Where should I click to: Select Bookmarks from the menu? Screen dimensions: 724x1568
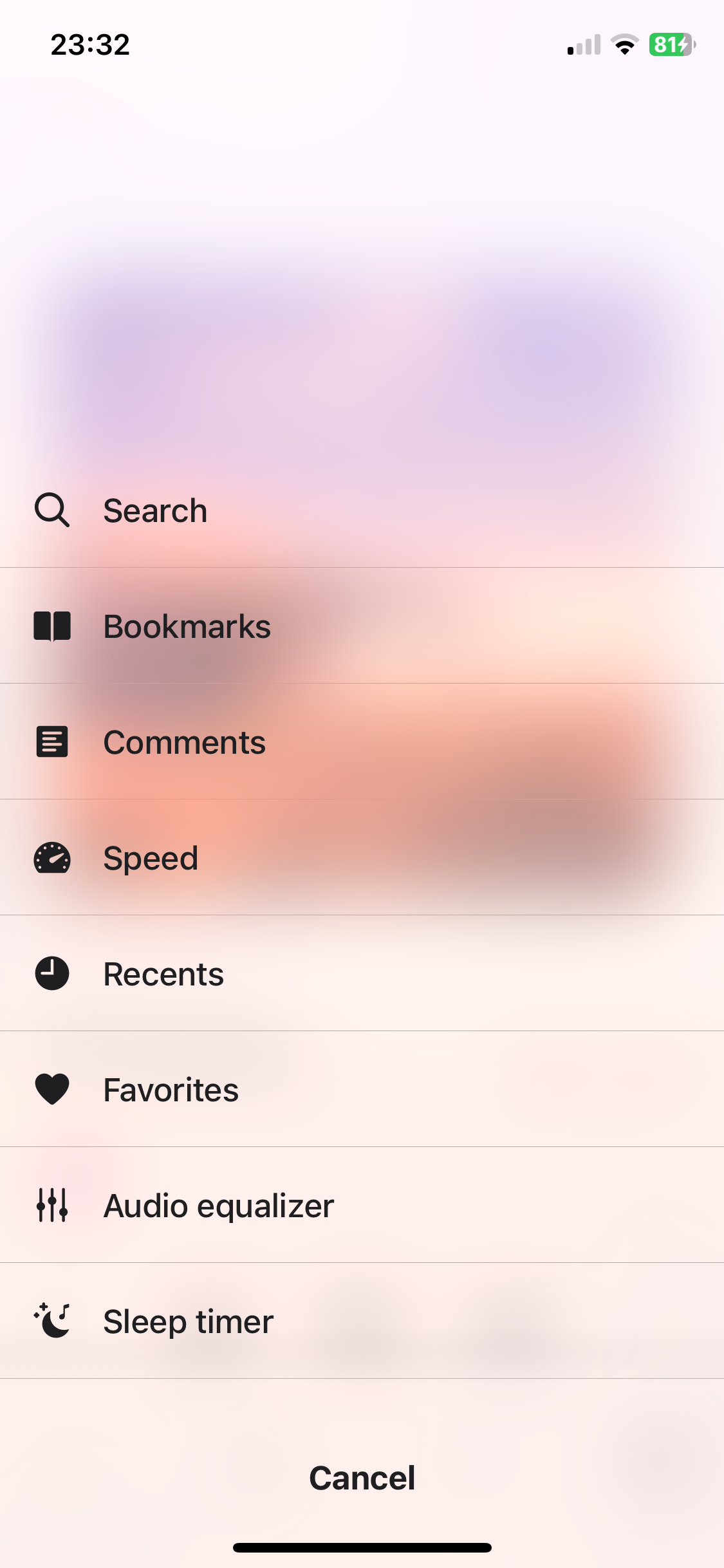click(187, 626)
